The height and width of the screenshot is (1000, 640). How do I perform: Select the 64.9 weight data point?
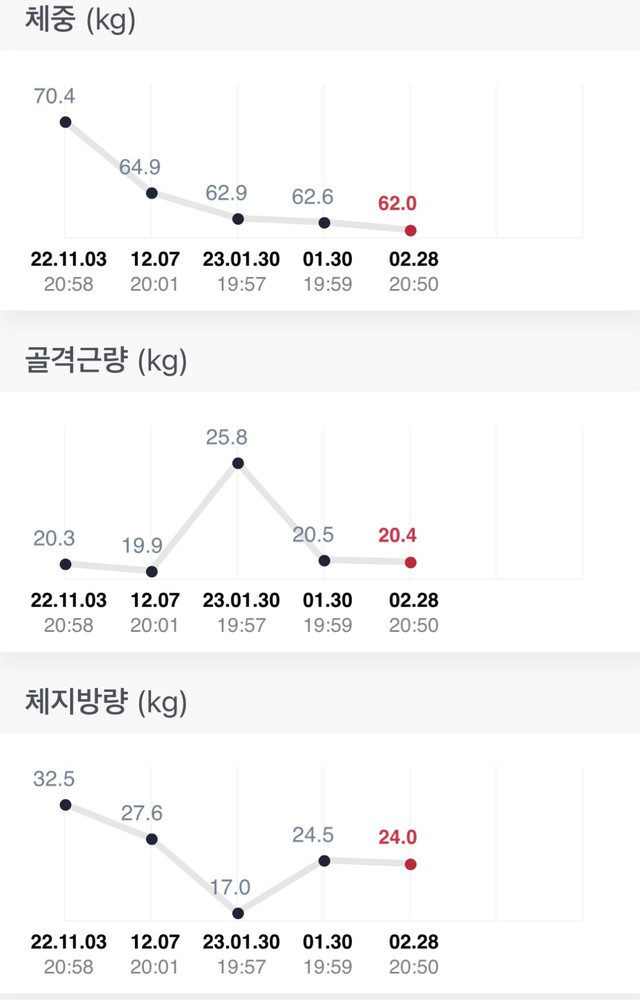[x=152, y=192]
